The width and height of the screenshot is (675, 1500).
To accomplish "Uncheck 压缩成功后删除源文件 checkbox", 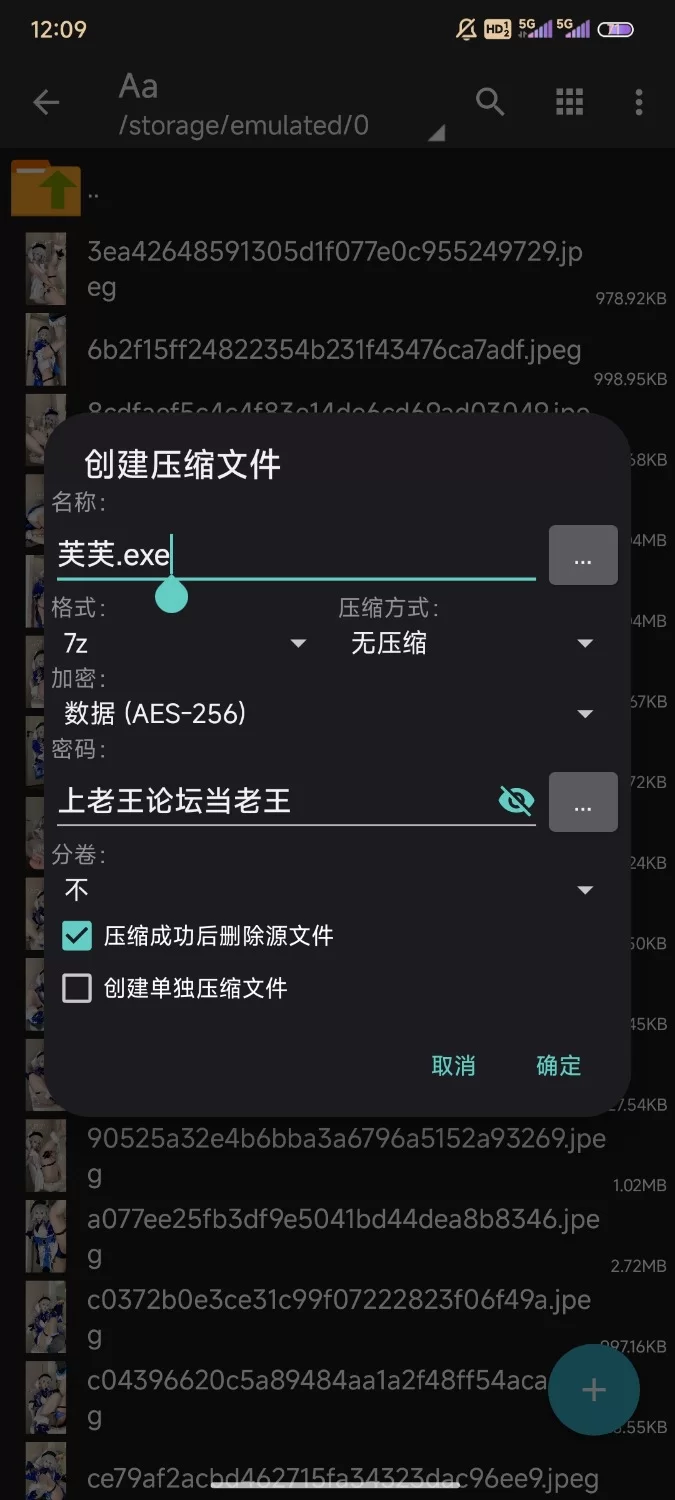I will tap(77, 936).
